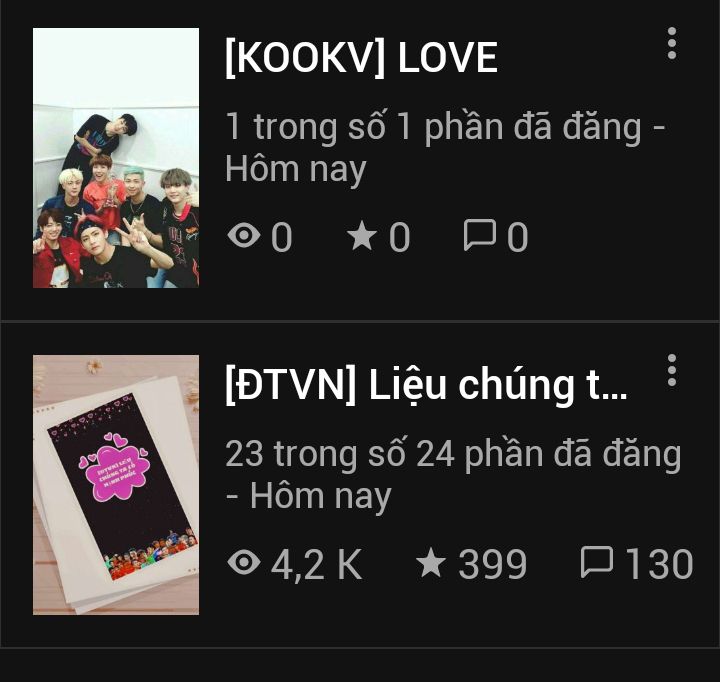
Task: Open the [KOOKV] LOVE story
Action: [x=361, y=59]
